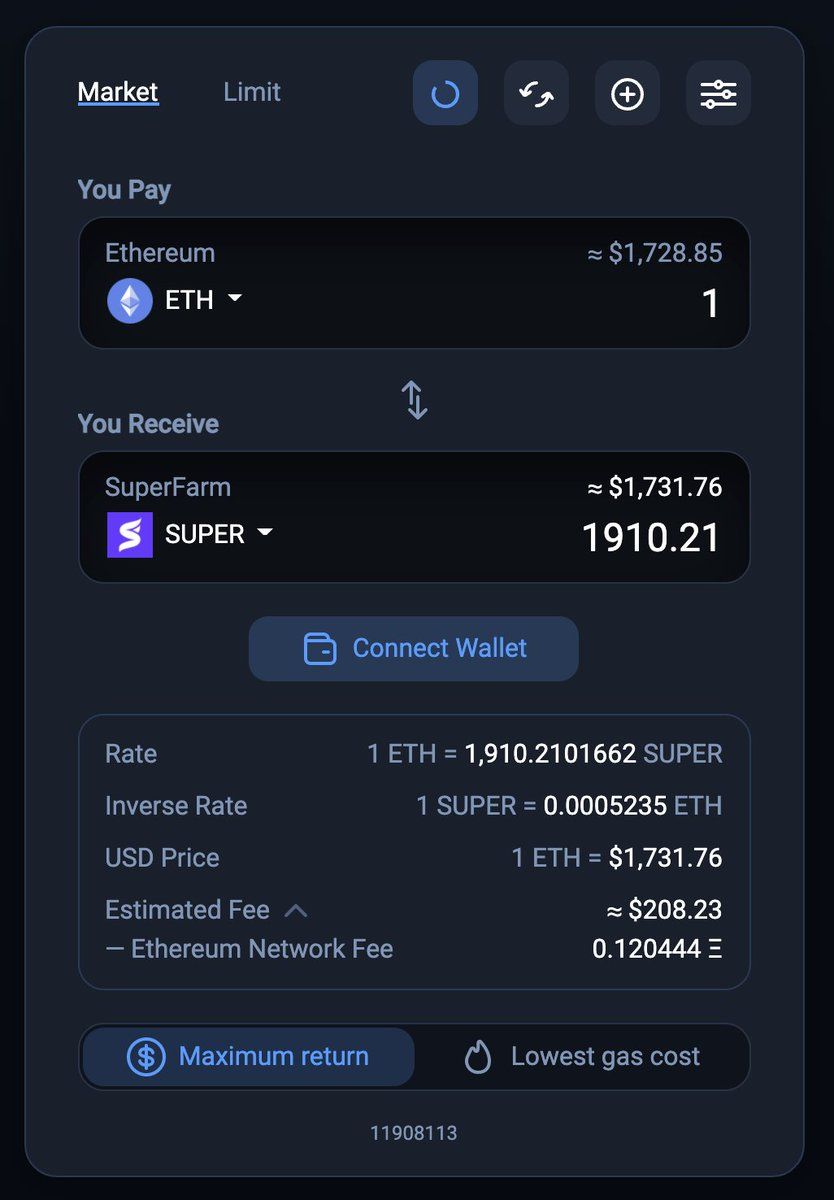834x1200 pixels.
Task: Edit the pay amount field
Action: click(600, 303)
